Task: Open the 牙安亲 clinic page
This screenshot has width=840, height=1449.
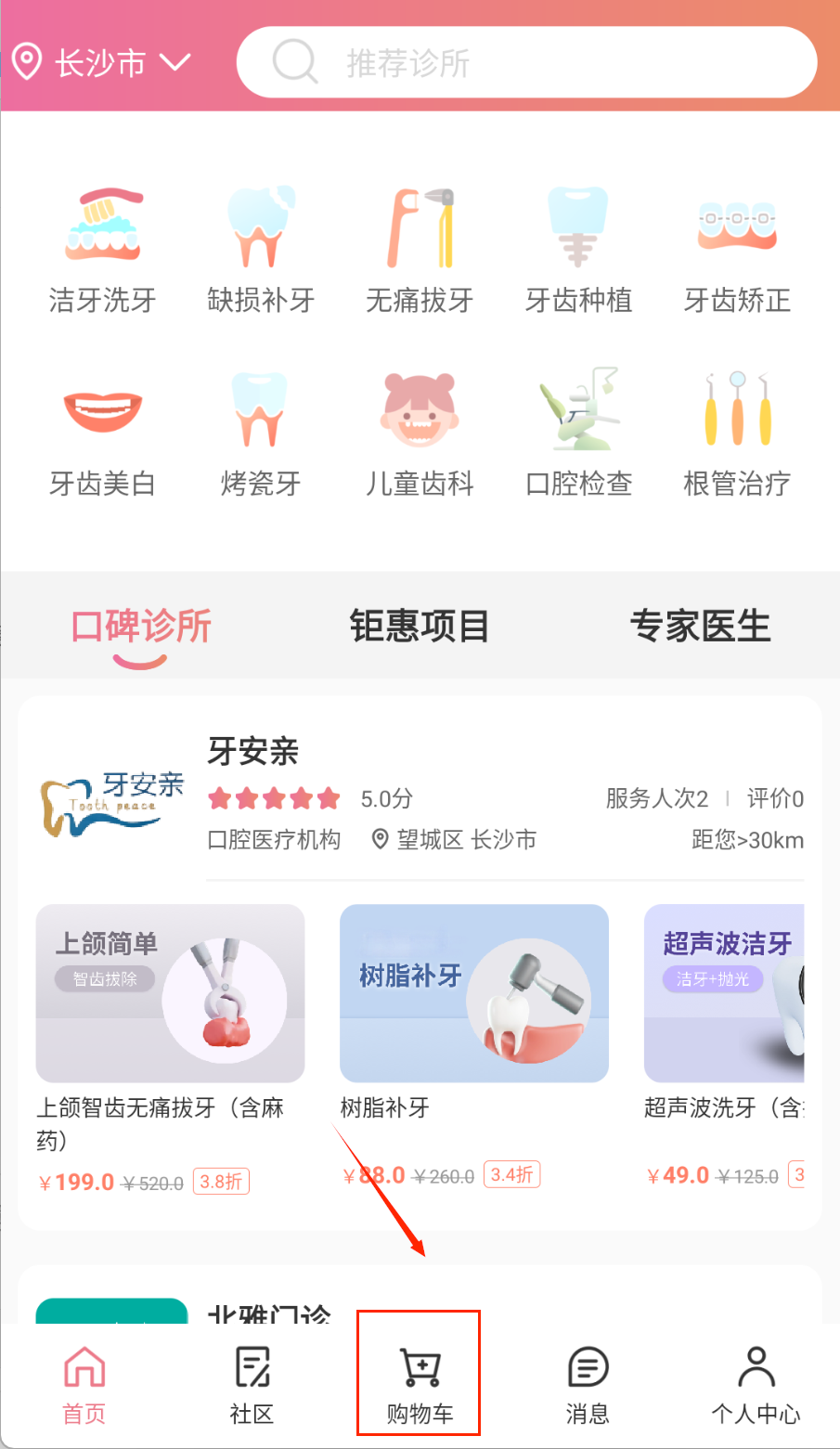Action: click(253, 752)
